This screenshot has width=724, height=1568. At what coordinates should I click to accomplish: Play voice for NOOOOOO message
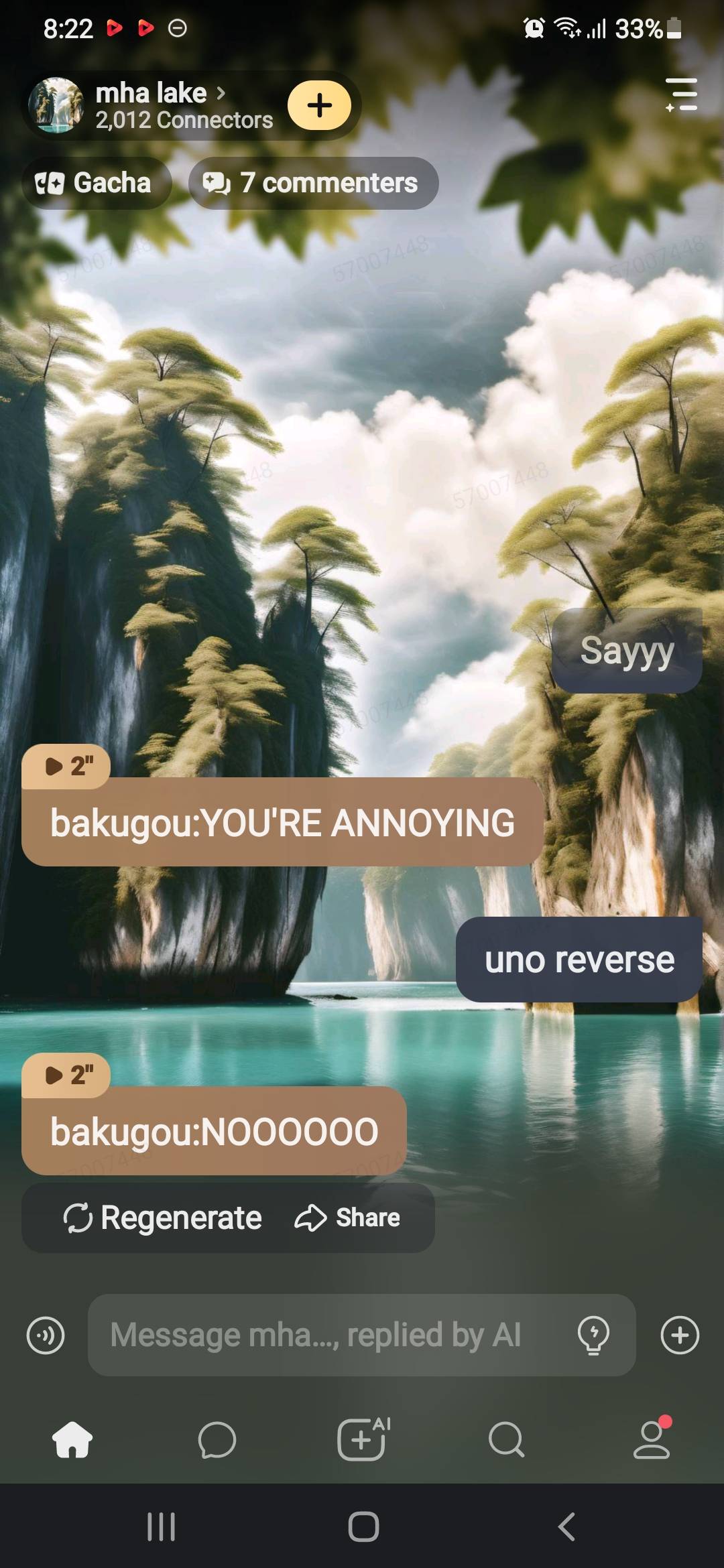[x=67, y=1075]
